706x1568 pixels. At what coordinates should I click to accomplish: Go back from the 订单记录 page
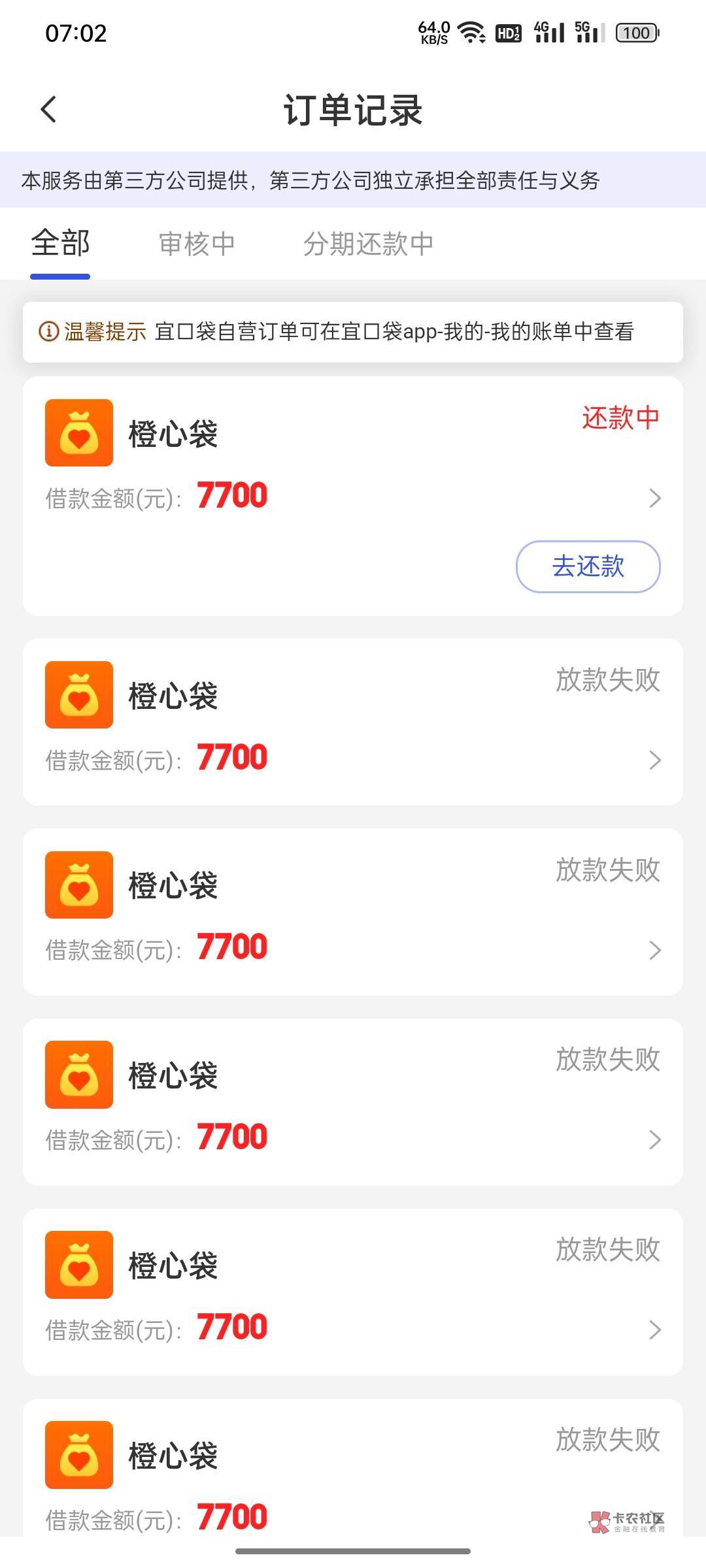point(49,109)
